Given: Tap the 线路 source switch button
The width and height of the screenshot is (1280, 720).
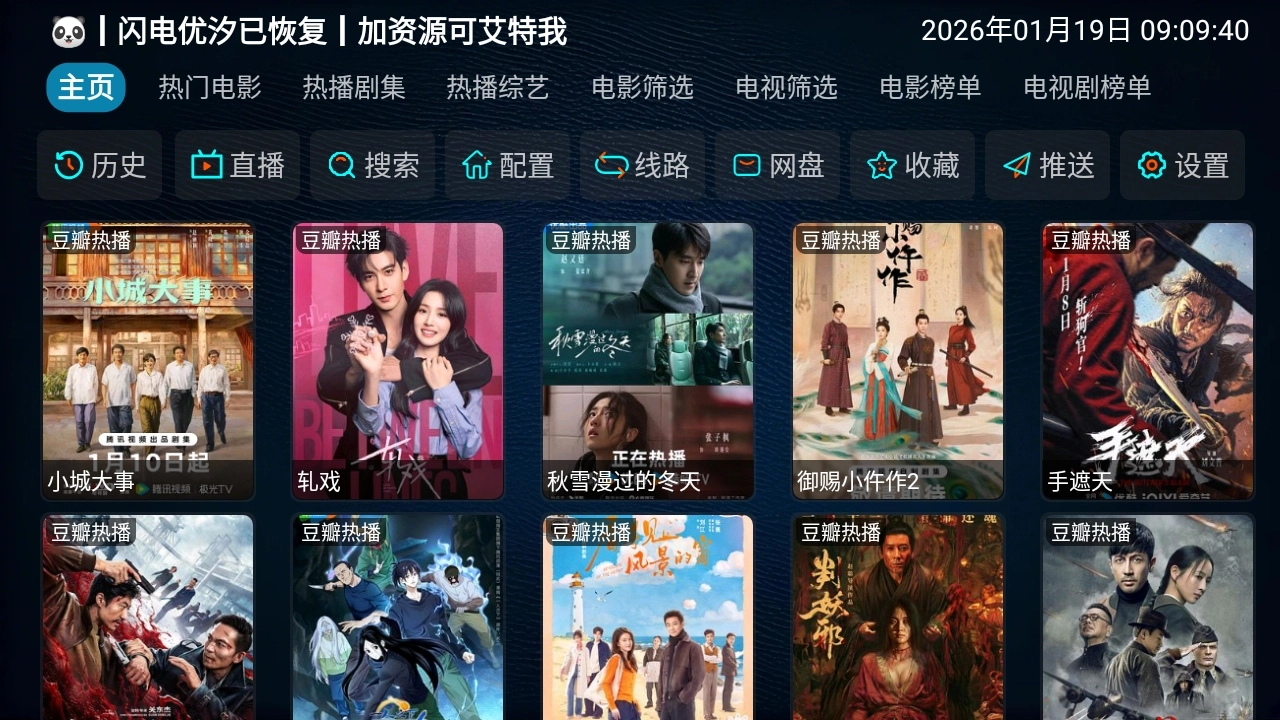Looking at the screenshot, I should 642,165.
